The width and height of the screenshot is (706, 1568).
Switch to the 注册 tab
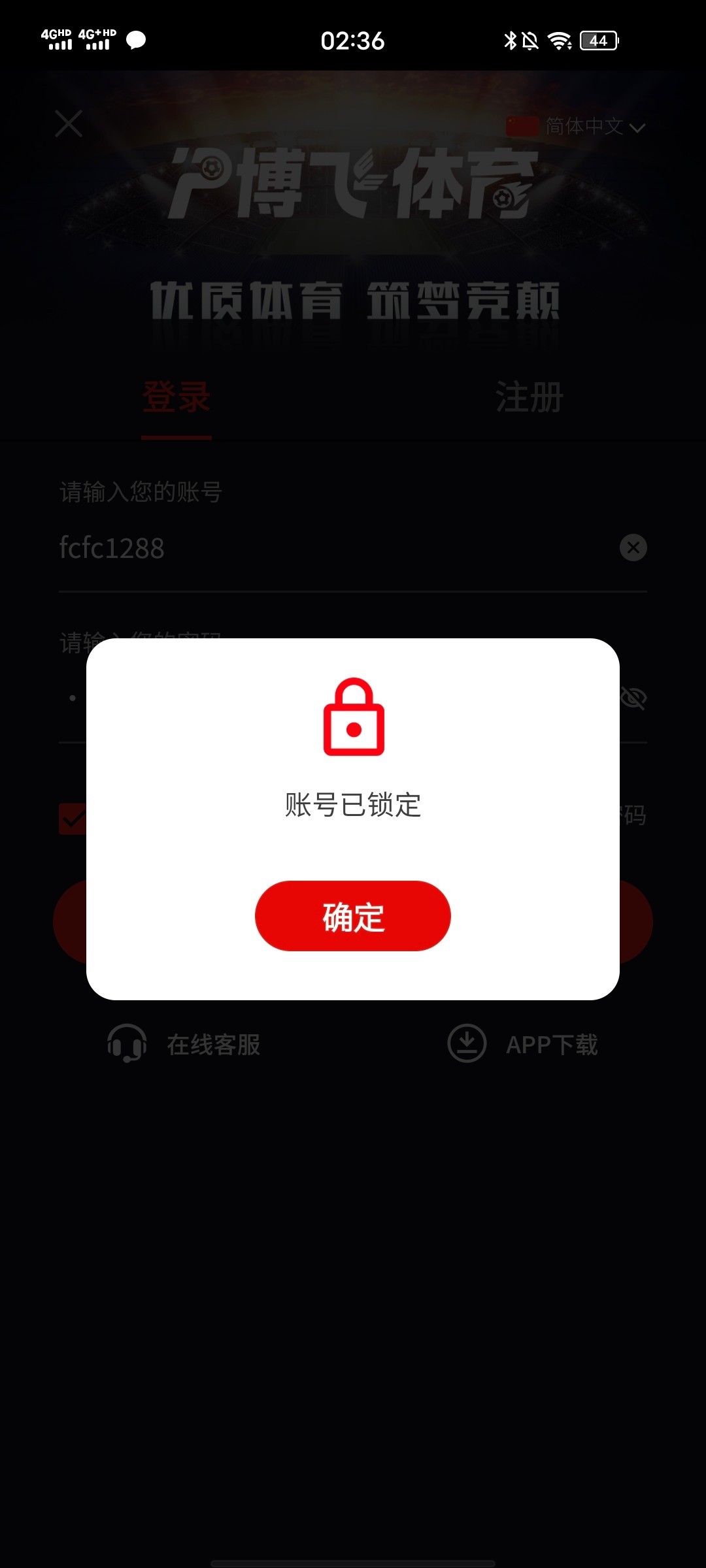click(528, 397)
